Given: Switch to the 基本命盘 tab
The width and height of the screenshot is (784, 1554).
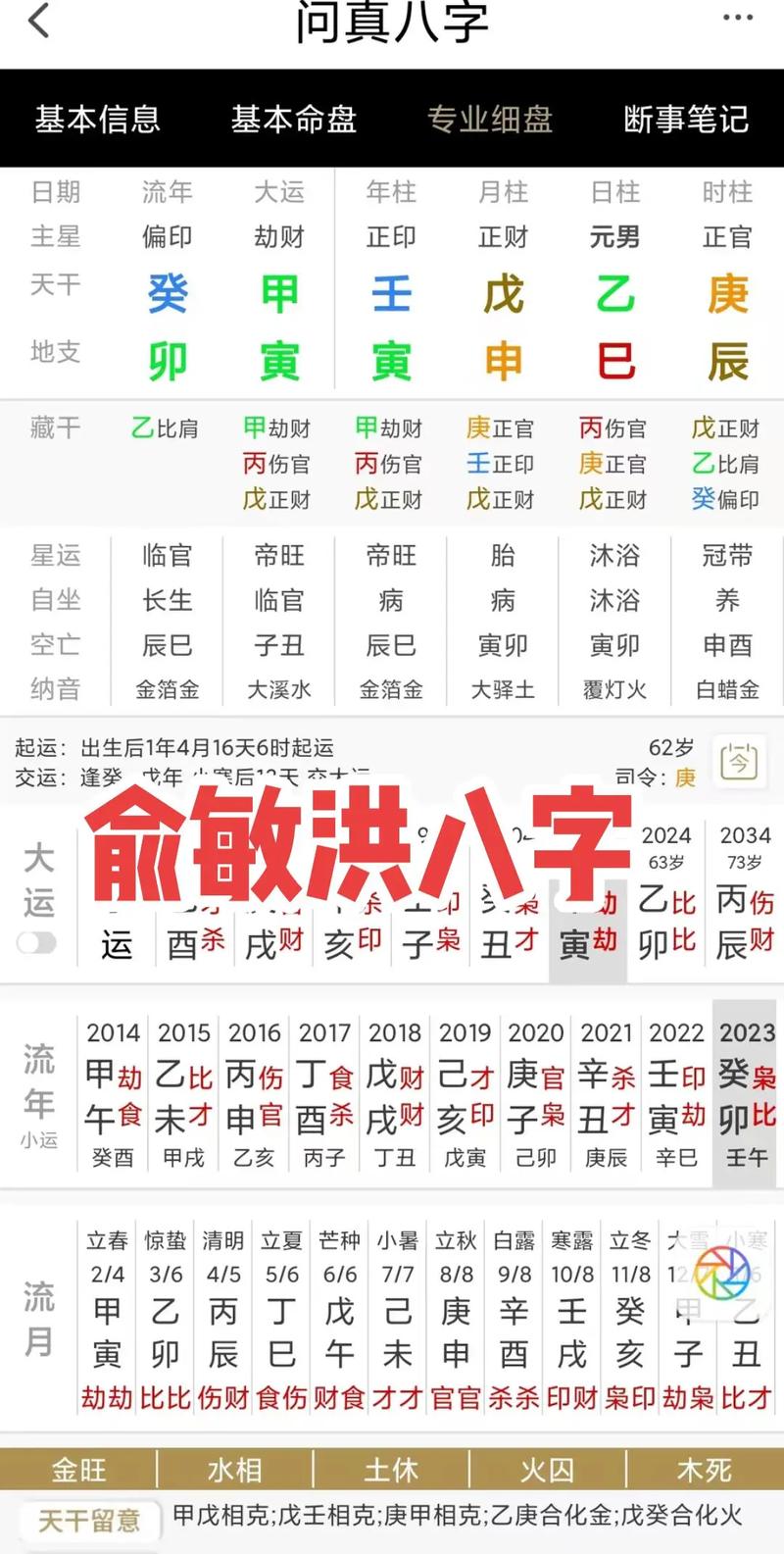Looking at the screenshot, I should coord(293,120).
